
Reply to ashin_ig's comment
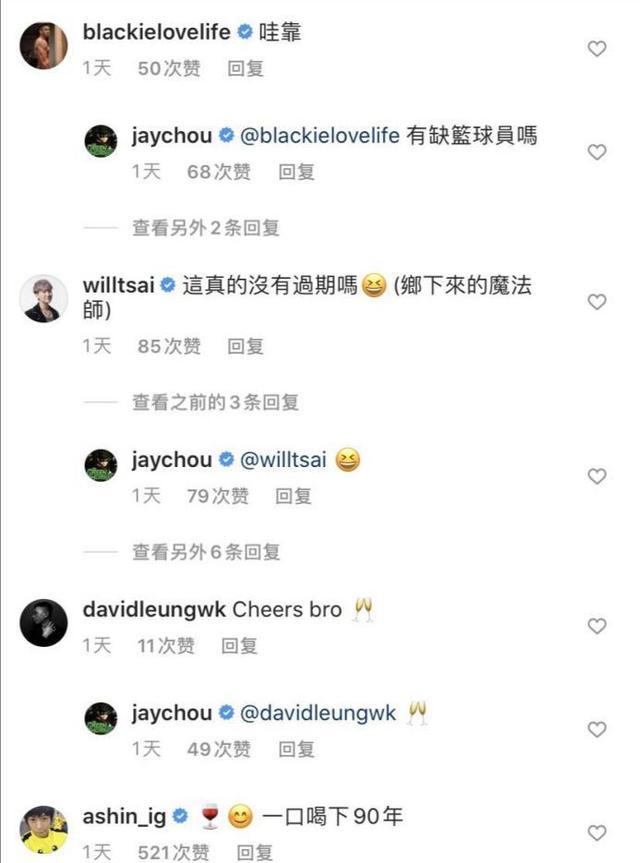click(254, 852)
